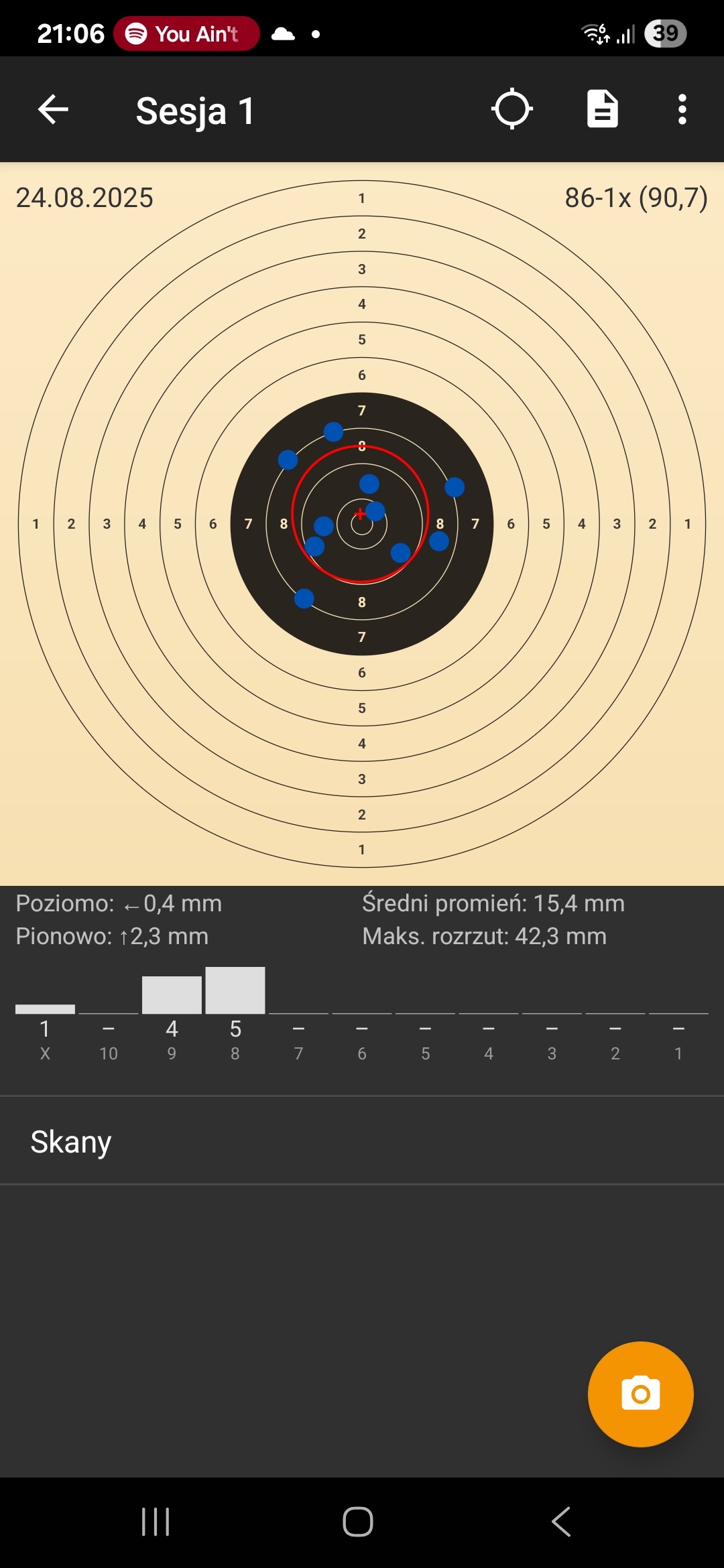Open the target with plotted shots
The height and width of the screenshot is (1568, 724).
(x=362, y=523)
